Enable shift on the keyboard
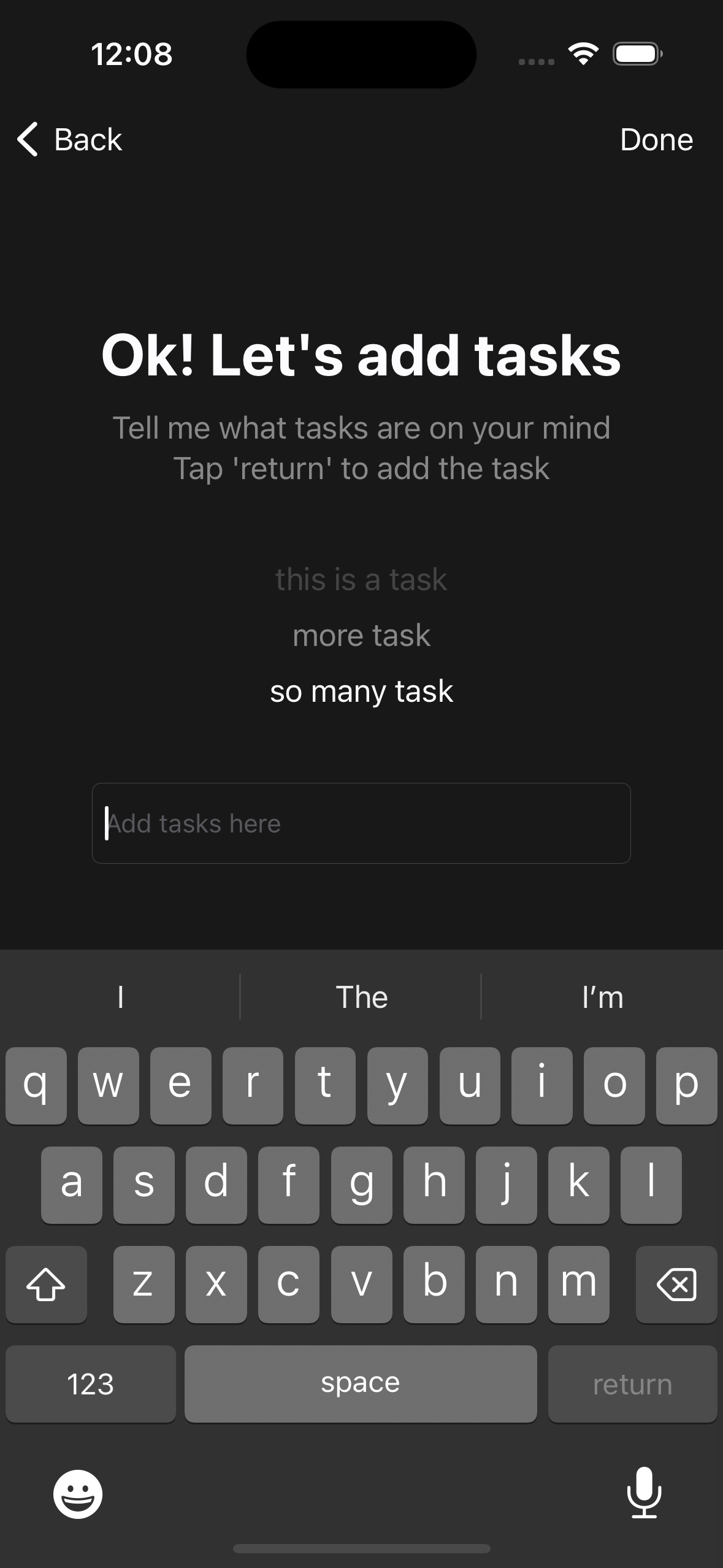Screen dimensions: 723x1568 46,1283
